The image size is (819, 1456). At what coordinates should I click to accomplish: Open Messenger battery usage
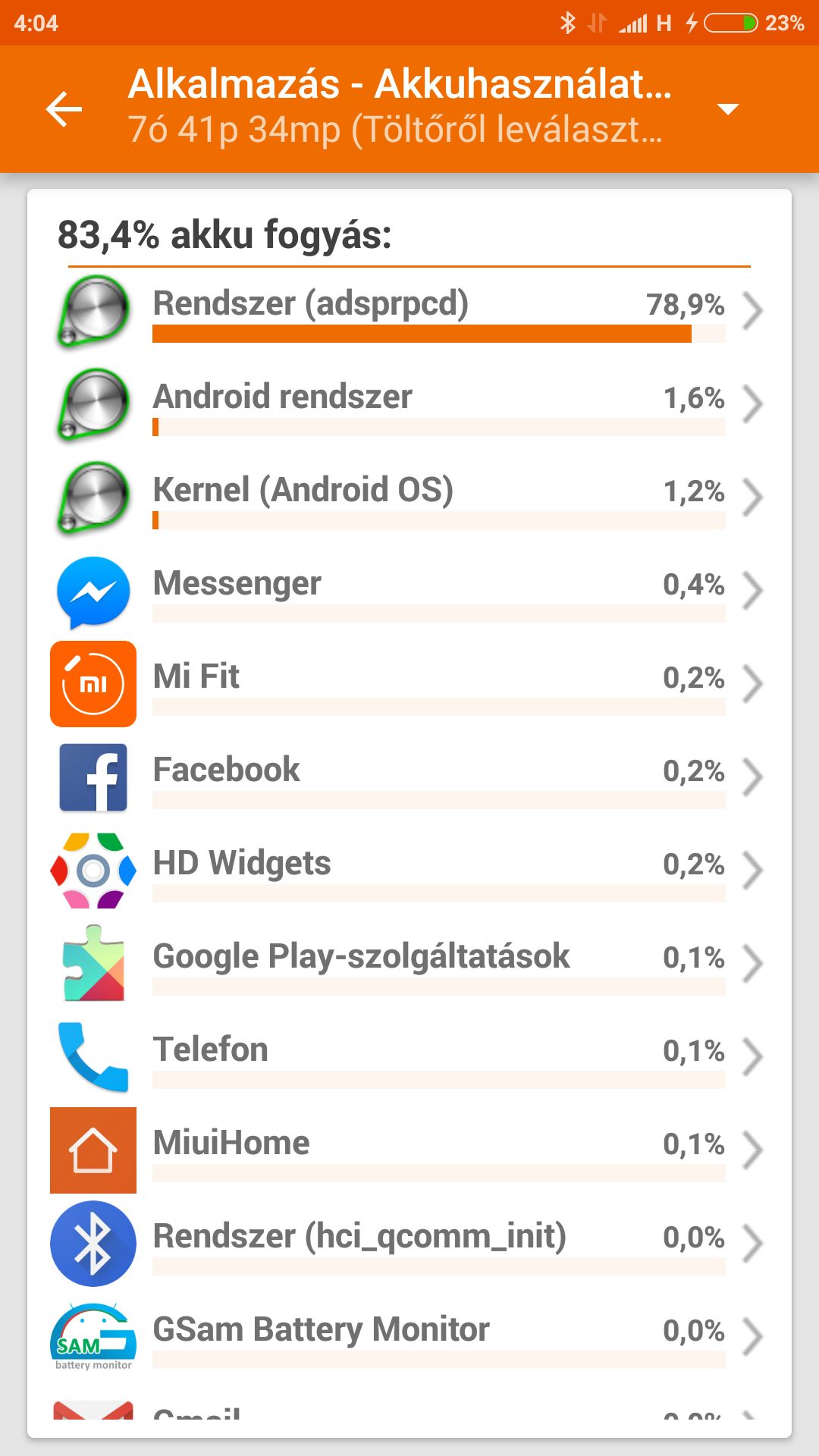(409, 591)
